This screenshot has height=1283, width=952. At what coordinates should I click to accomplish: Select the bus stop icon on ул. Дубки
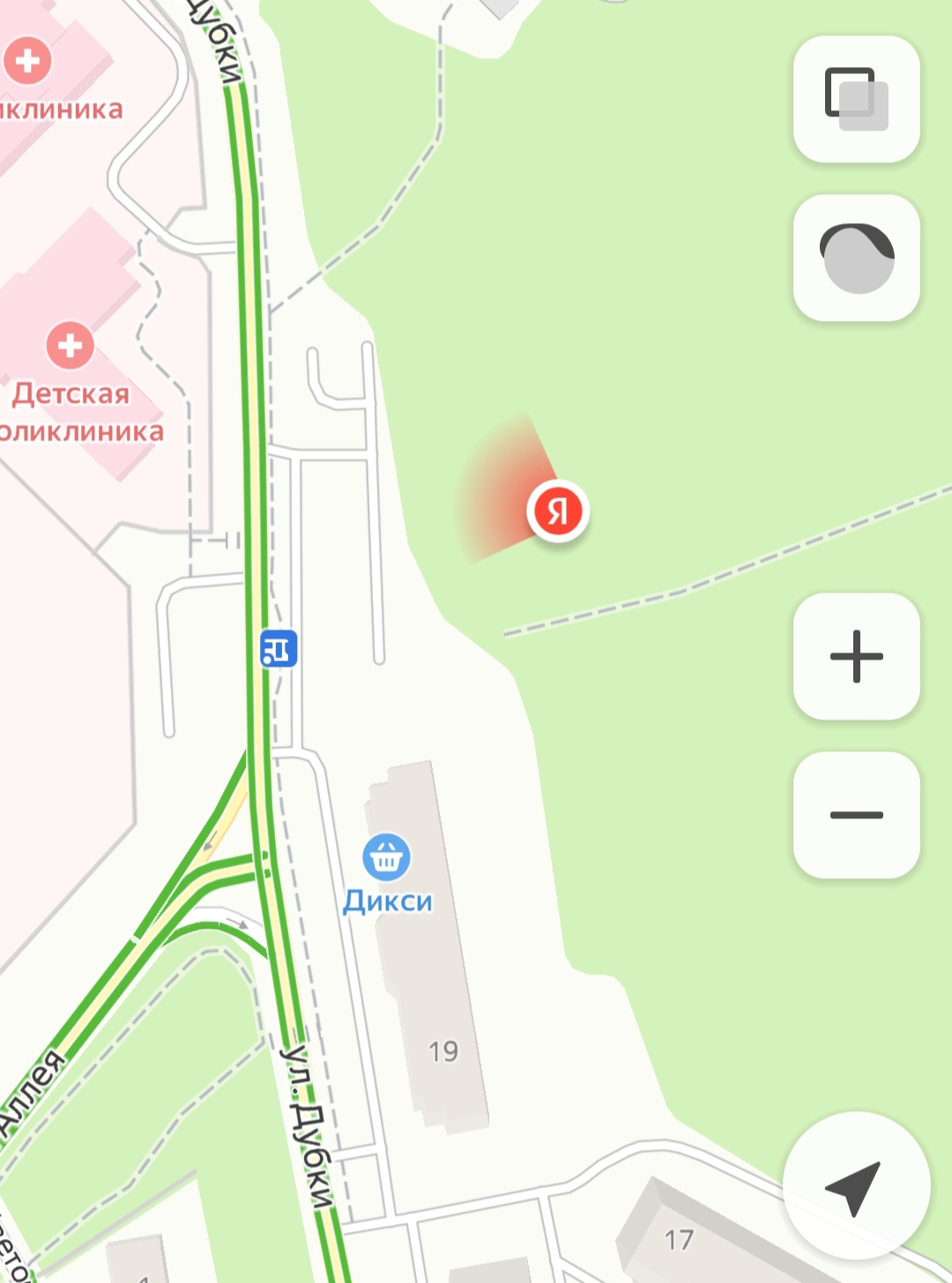[279, 649]
